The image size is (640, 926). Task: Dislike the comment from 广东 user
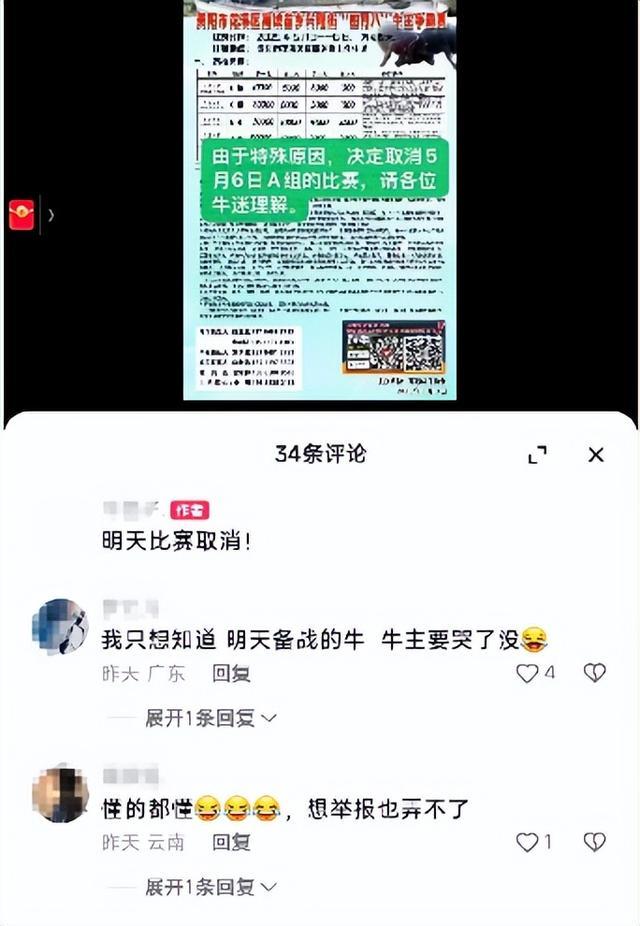point(594,673)
